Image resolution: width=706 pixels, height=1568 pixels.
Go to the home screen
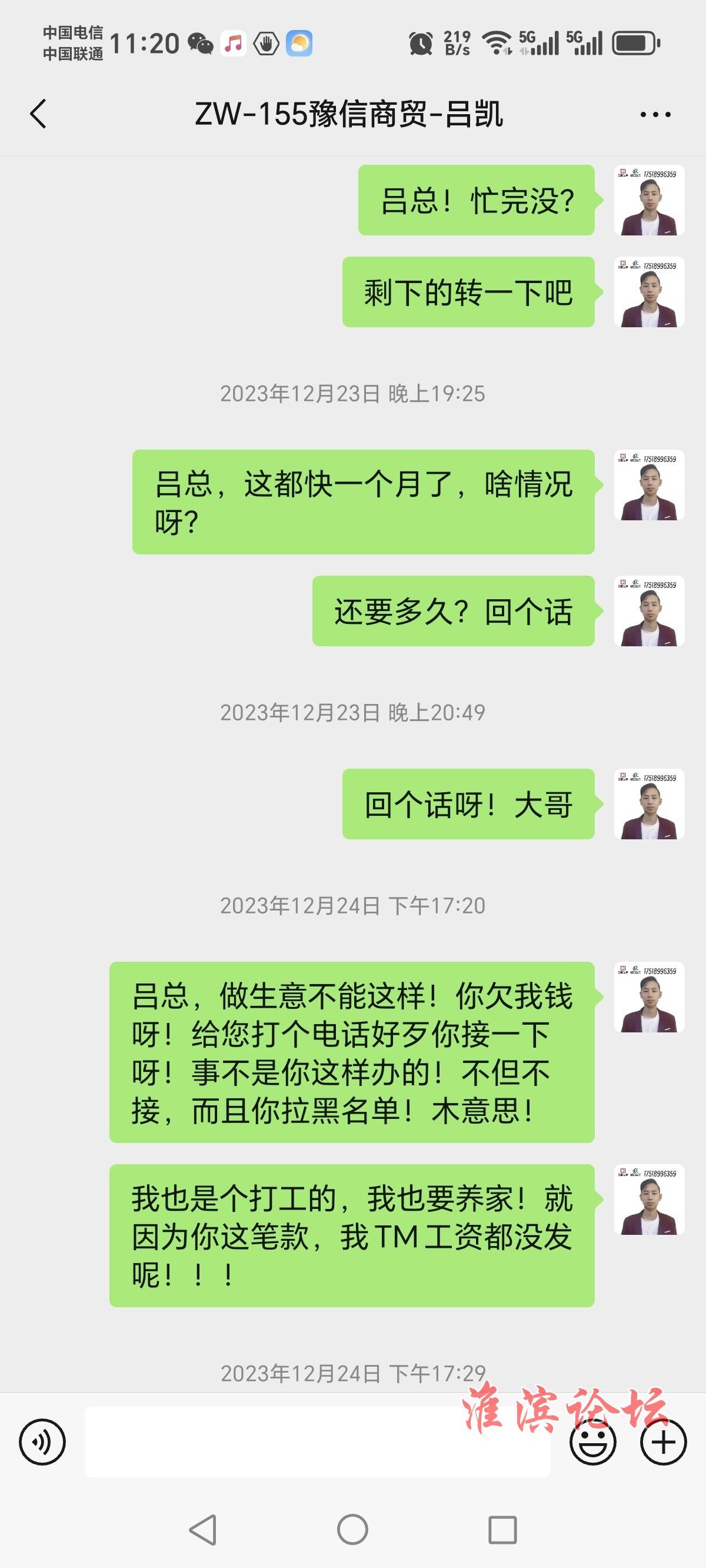(352, 1529)
